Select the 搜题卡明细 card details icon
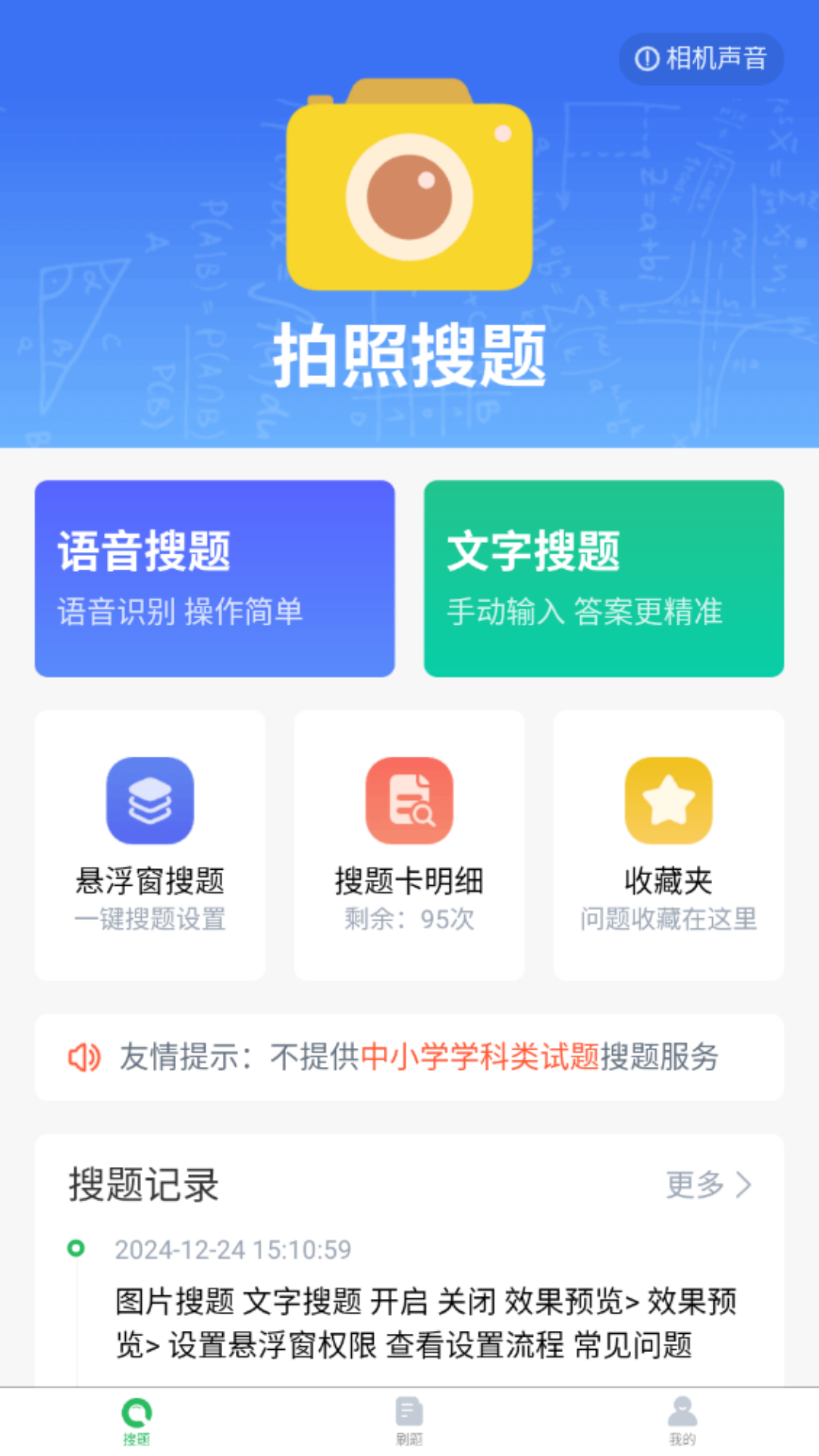The image size is (819, 1456). [x=409, y=800]
